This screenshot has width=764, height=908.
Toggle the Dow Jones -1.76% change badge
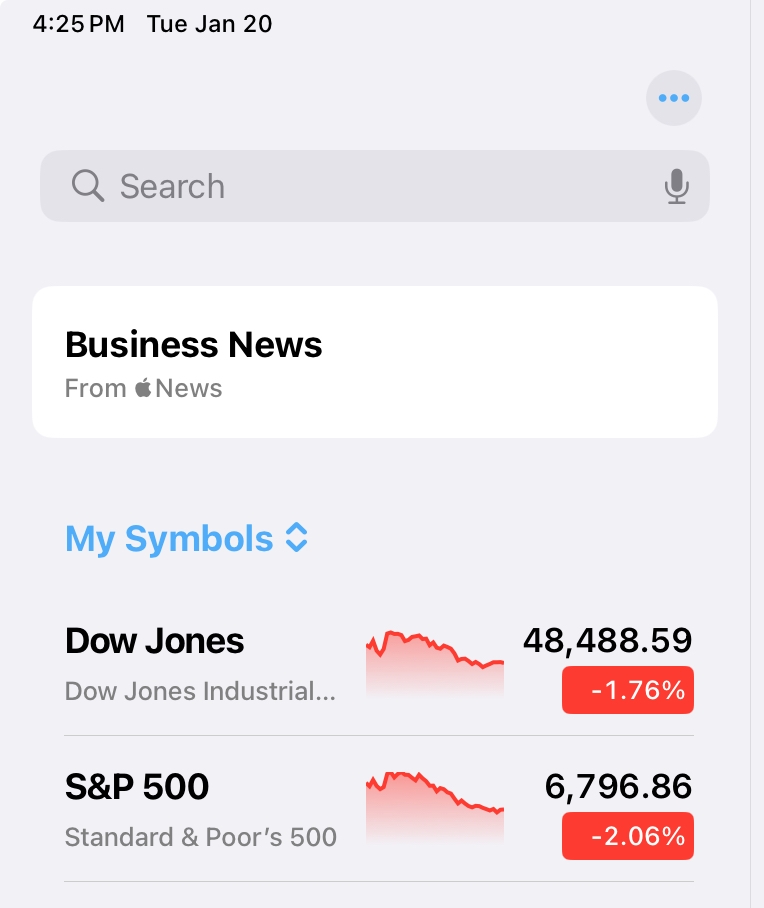tap(628, 690)
